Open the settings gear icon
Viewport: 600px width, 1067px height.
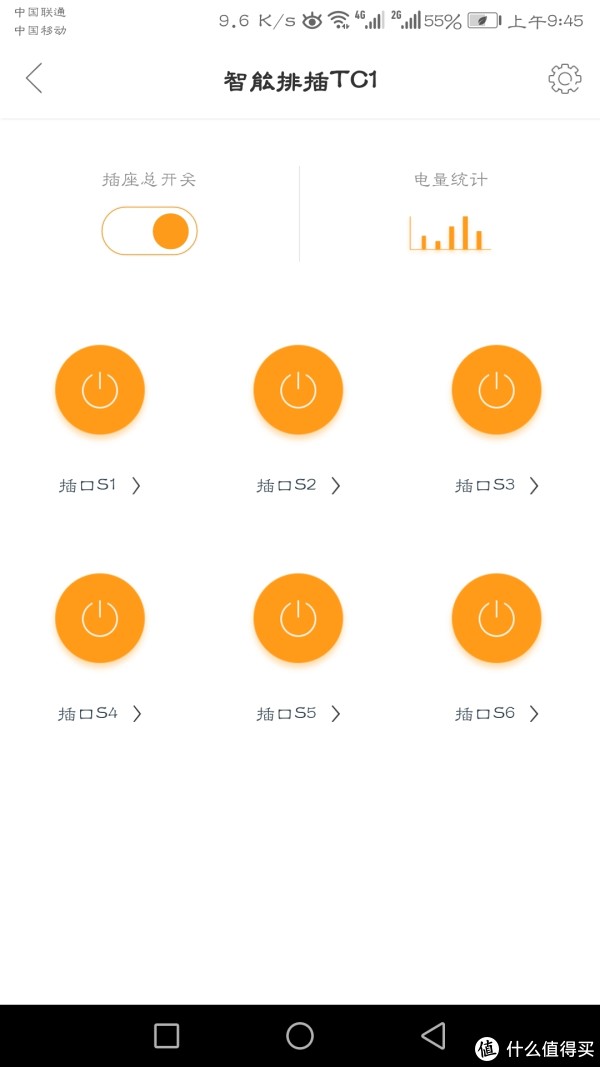click(x=565, y=79)
